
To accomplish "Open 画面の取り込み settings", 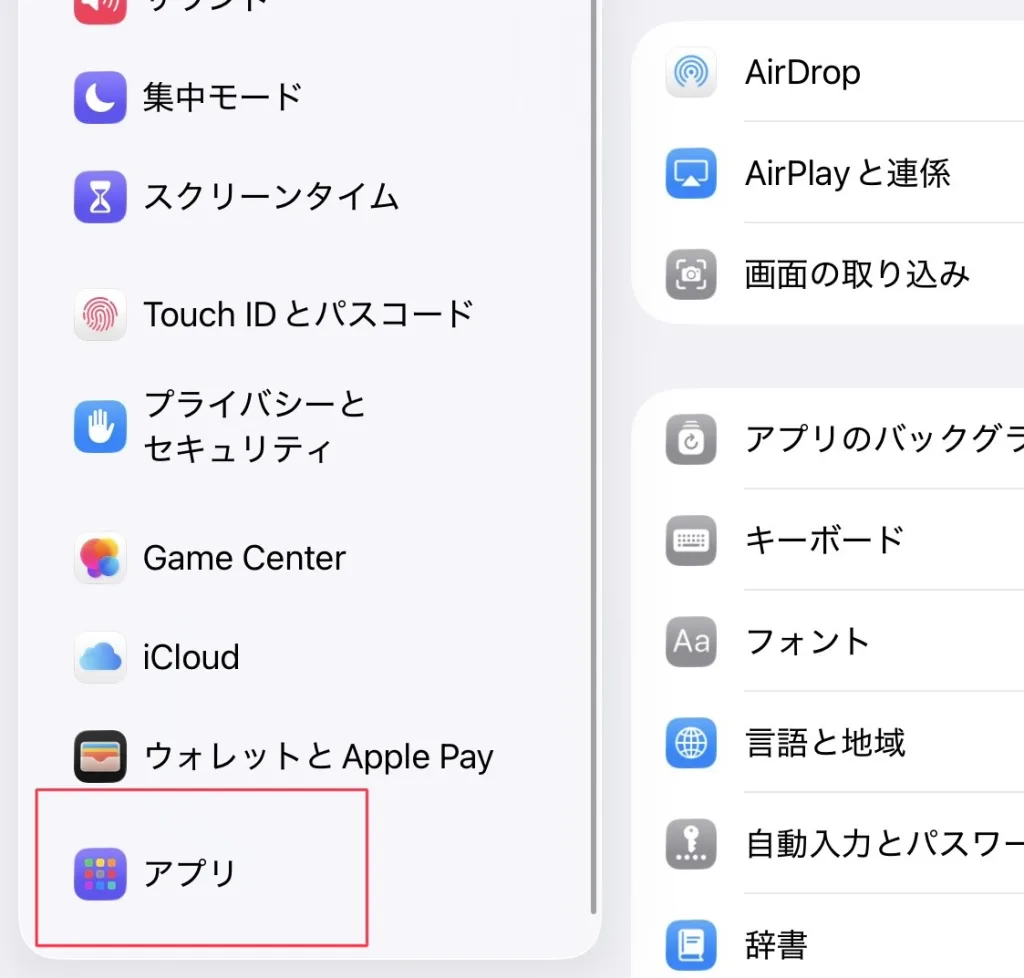I will 857,274.
